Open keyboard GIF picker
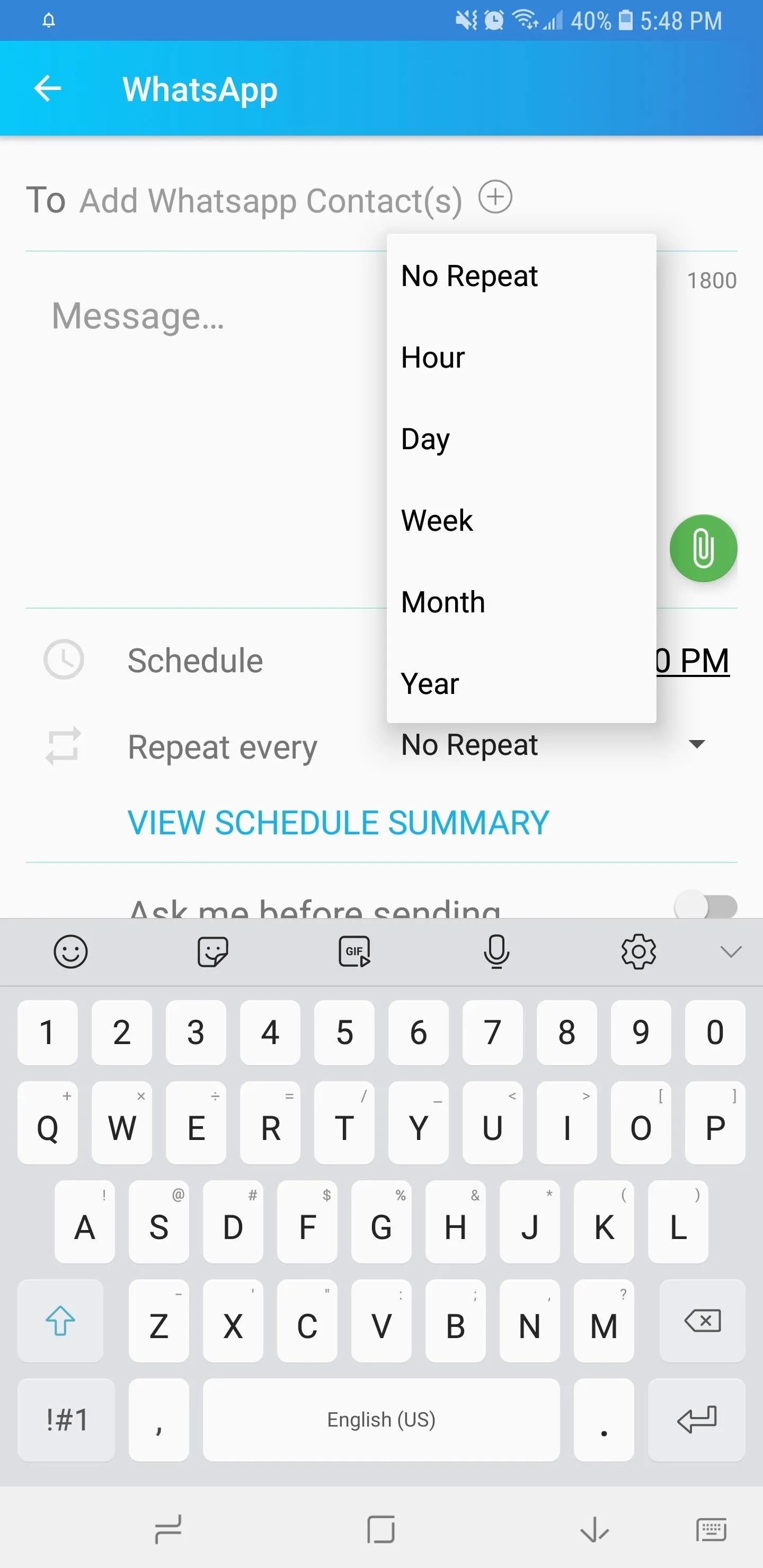Viewport: 763px width, 1568px height. pos(354,951)
